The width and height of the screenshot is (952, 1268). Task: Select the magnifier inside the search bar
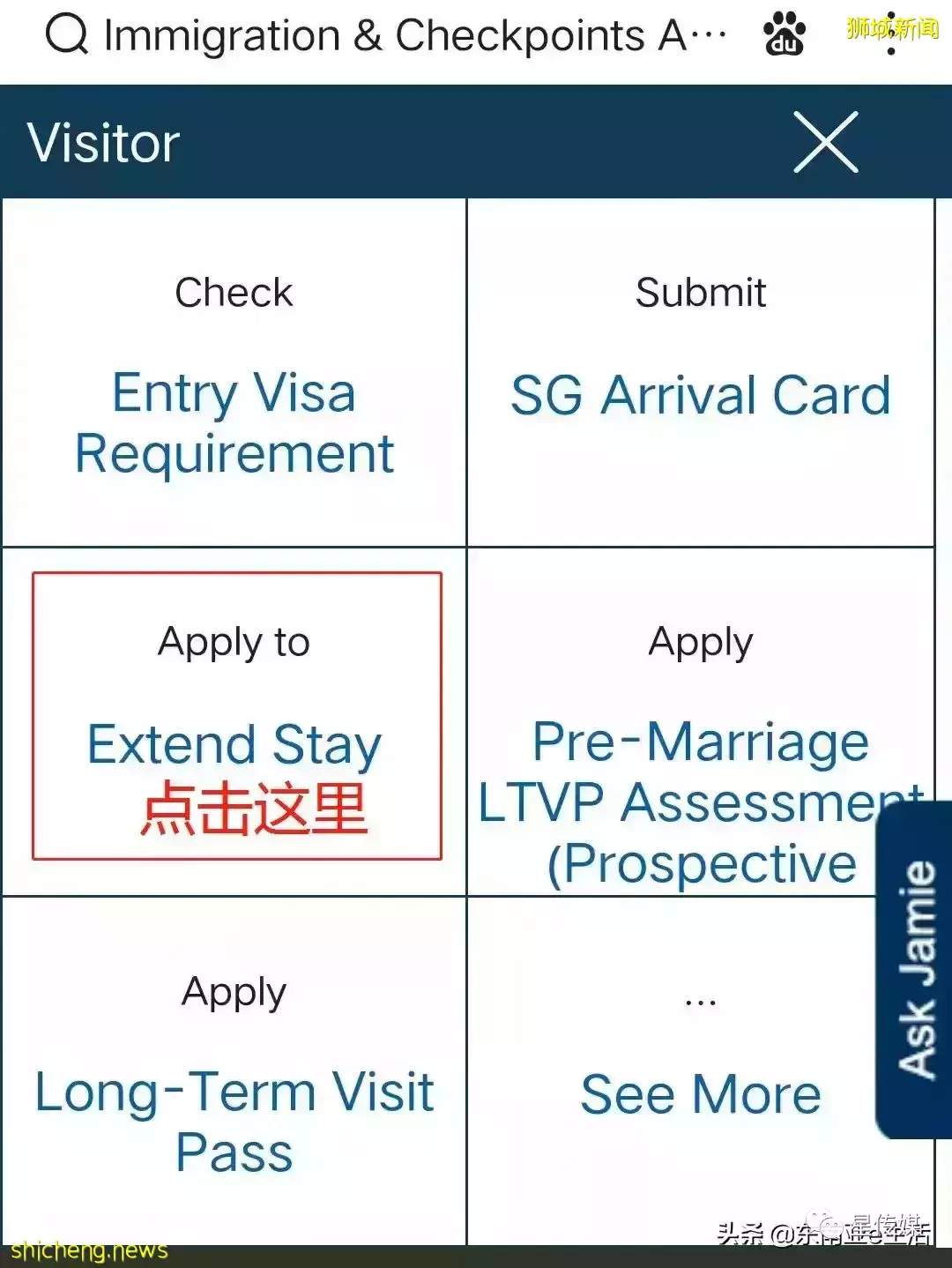69,35
